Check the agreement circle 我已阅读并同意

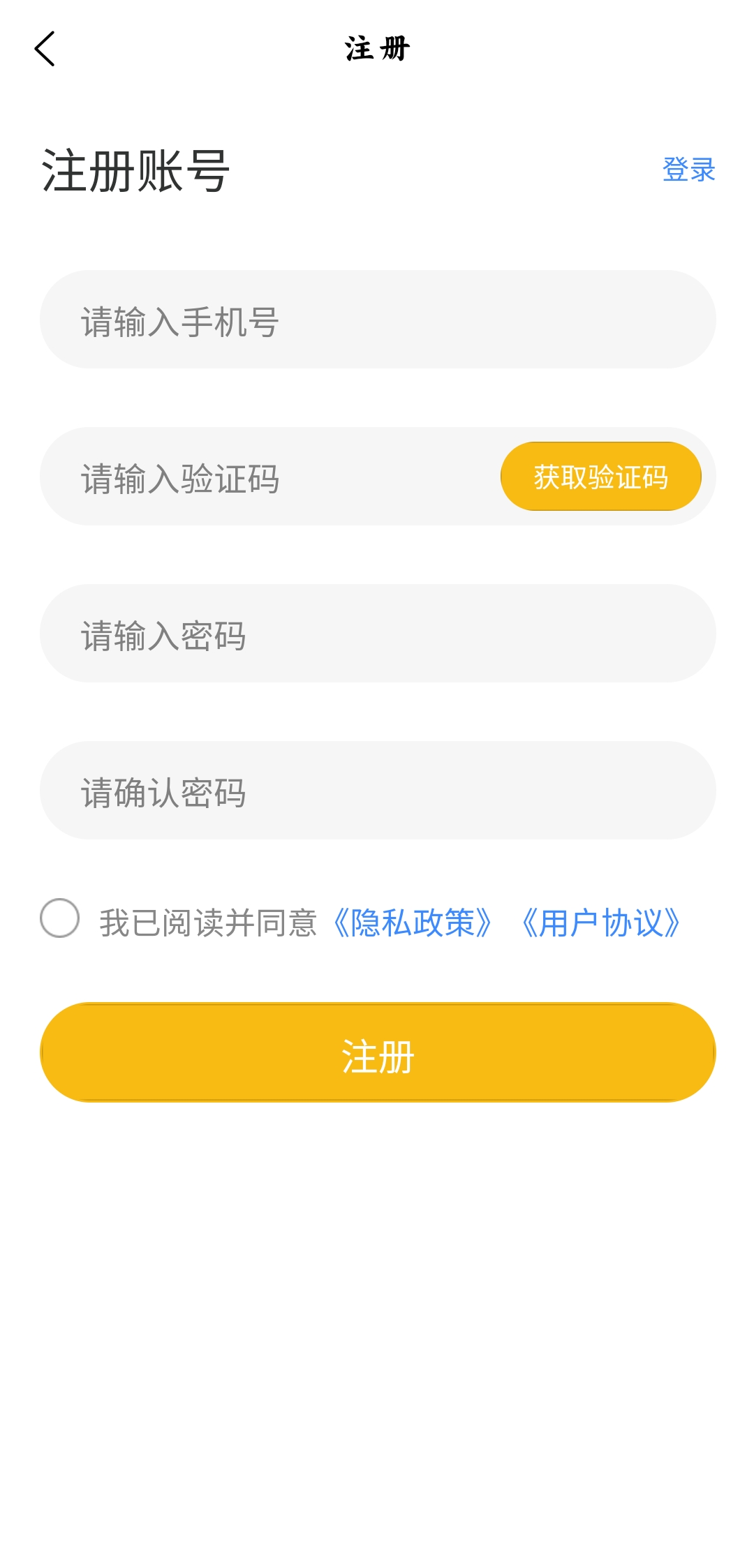pyautogui.click(x=60, y=918)
